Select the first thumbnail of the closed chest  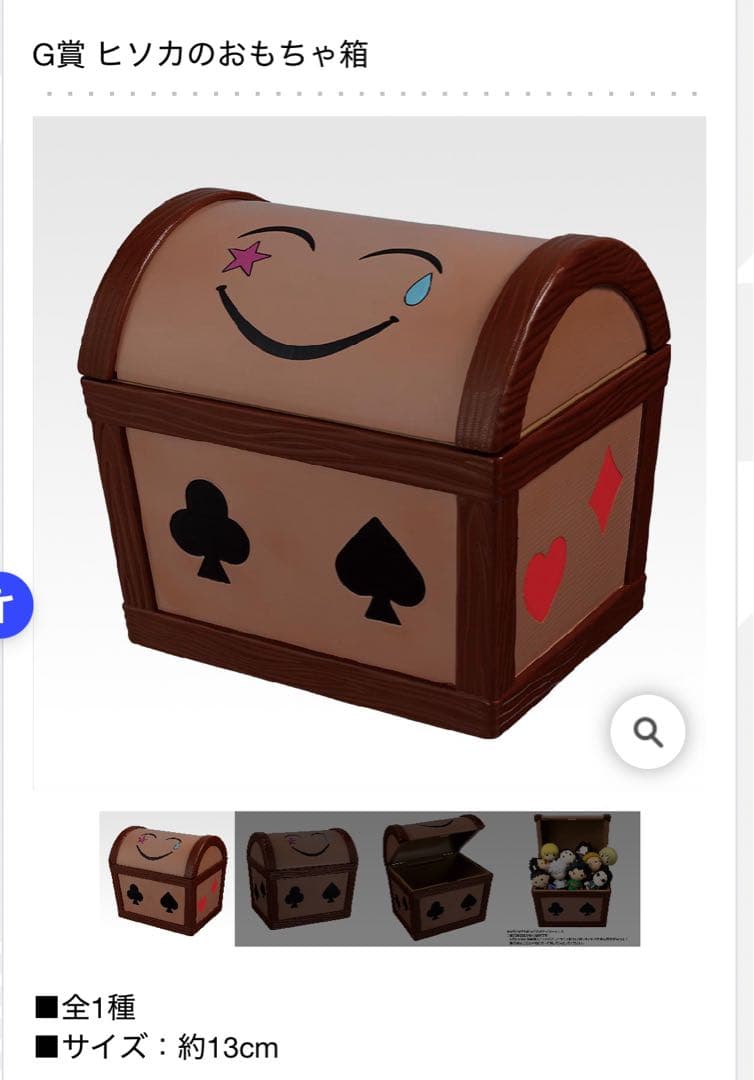(167, 878)
